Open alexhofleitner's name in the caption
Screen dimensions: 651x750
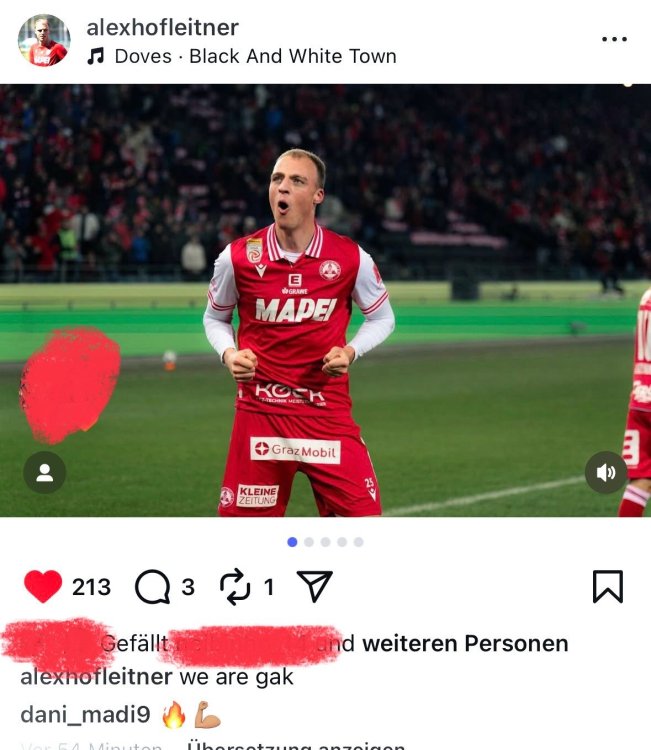pos(95,677)
